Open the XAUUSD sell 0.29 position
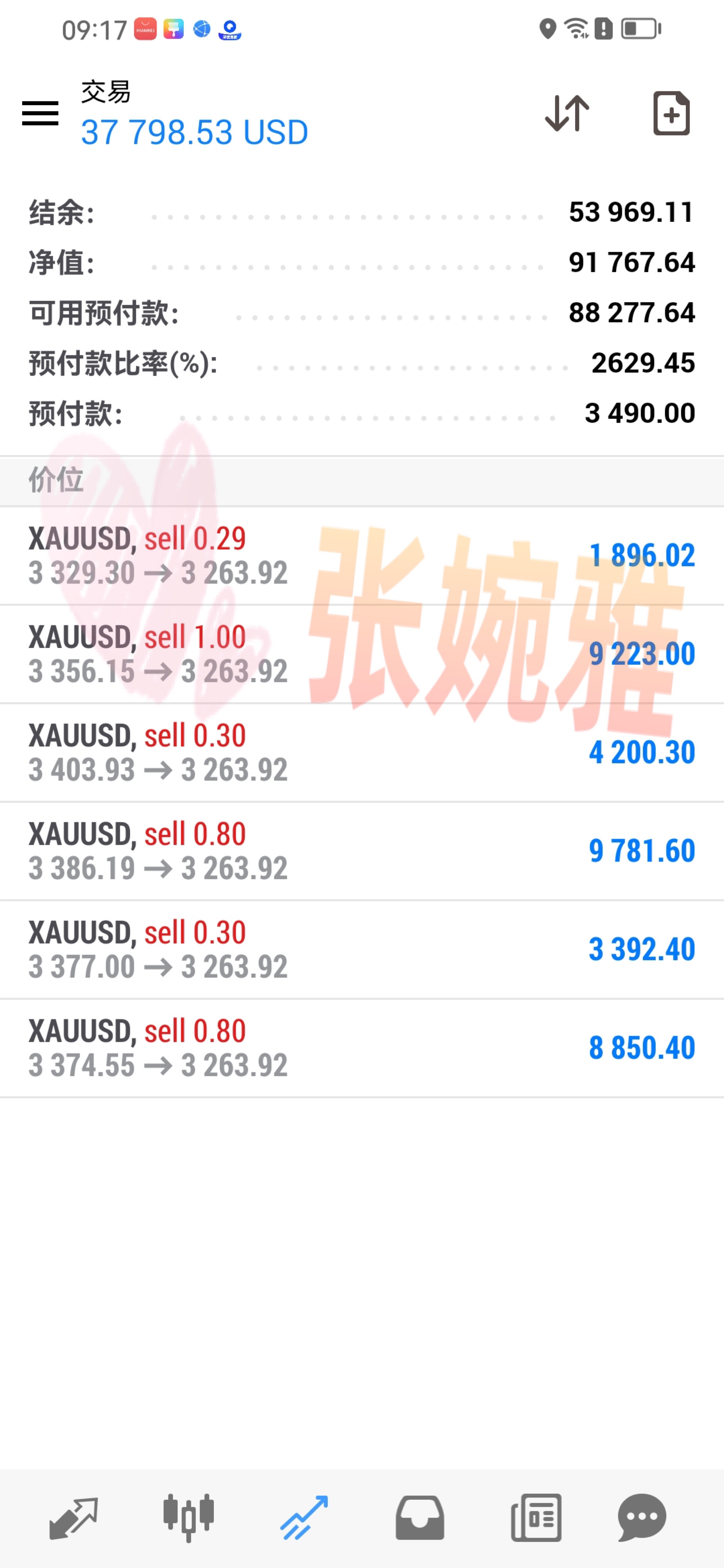The height and width of the screenshot is (1568, 724). point(362,556)
